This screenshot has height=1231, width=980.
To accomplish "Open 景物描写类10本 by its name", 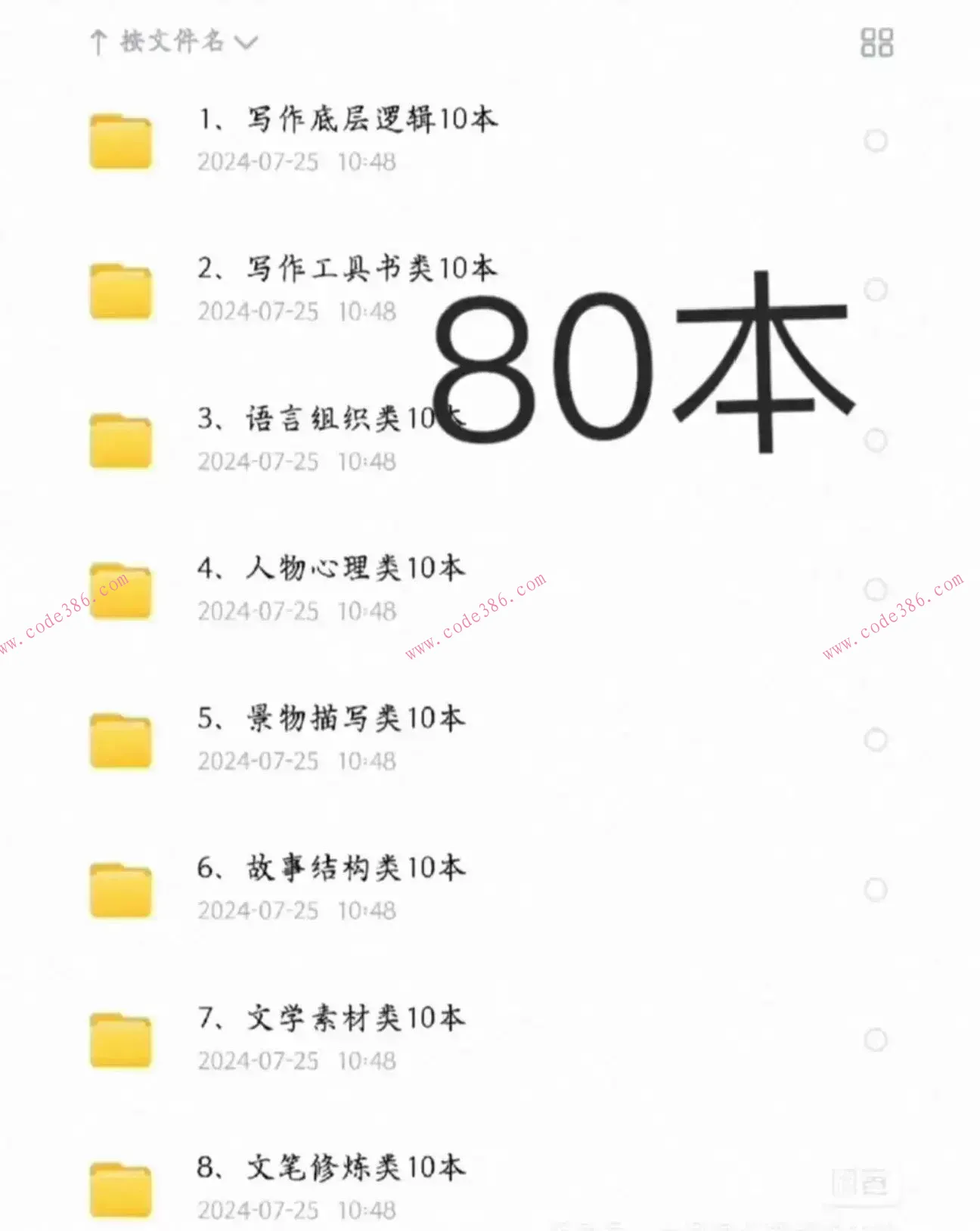I will [333, 720].
